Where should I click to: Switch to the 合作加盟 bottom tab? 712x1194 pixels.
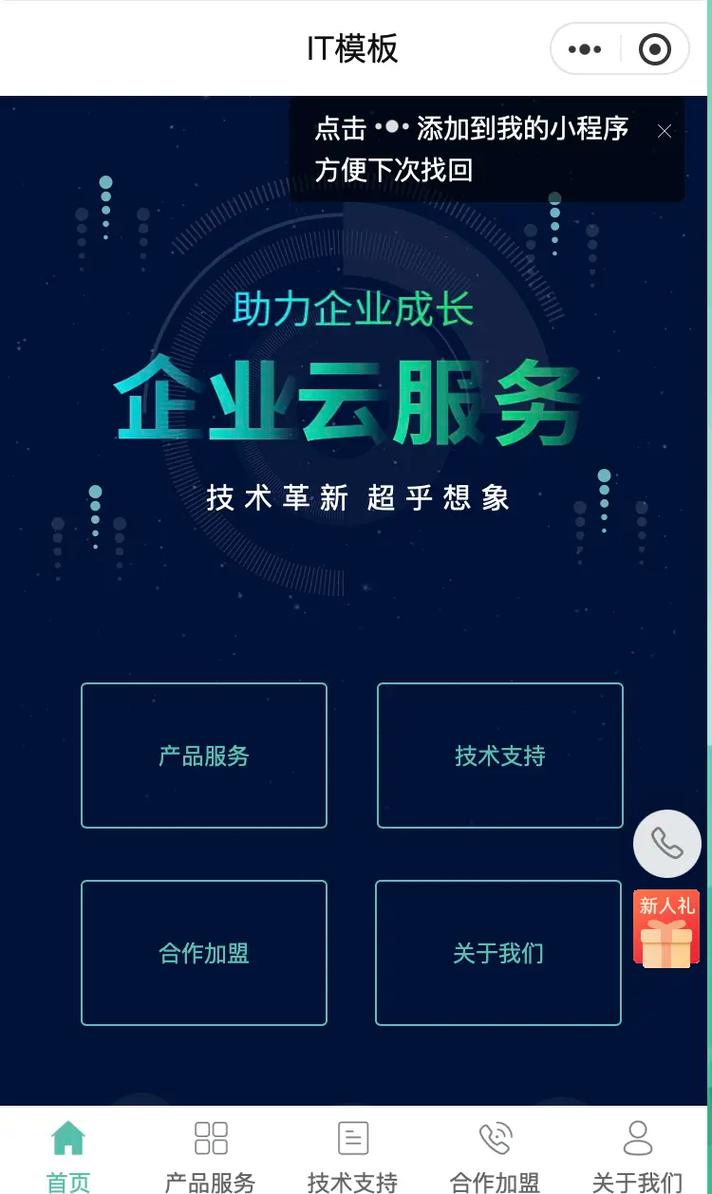pyautogui.click(x=495, y=1156)
